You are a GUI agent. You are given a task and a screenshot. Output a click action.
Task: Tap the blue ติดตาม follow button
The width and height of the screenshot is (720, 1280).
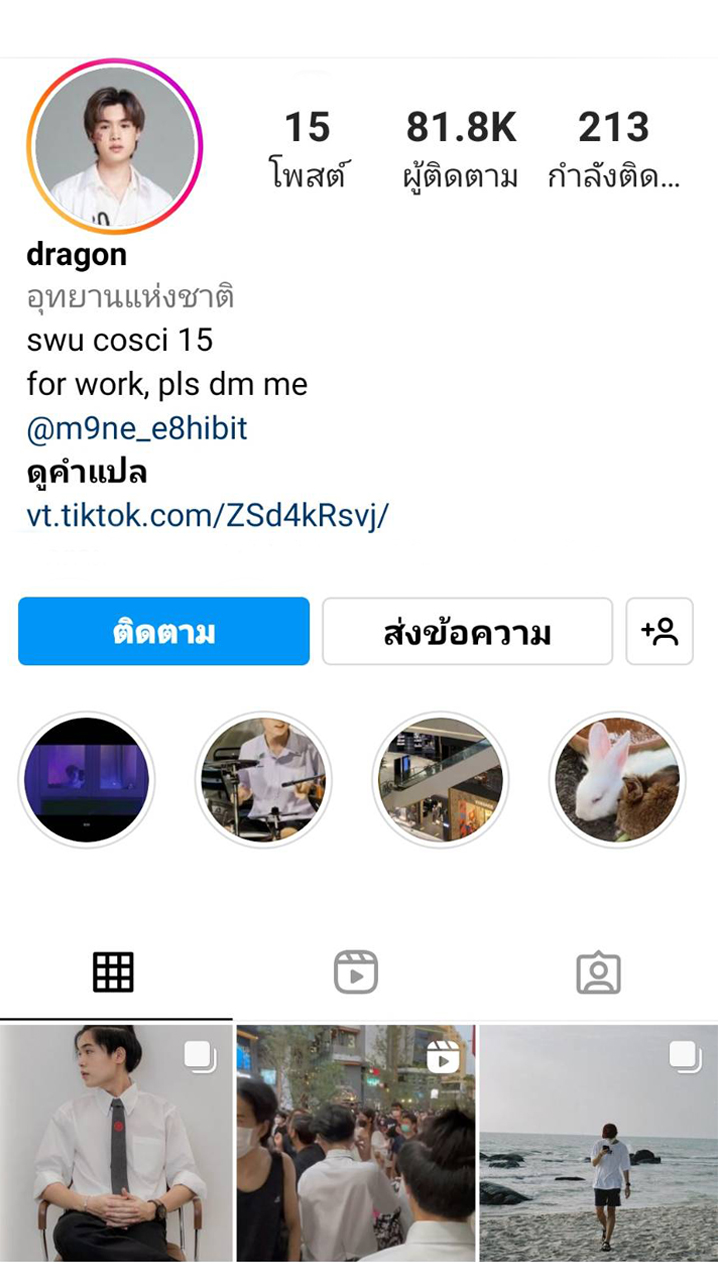pyautogui.click(x=164, y=632)
